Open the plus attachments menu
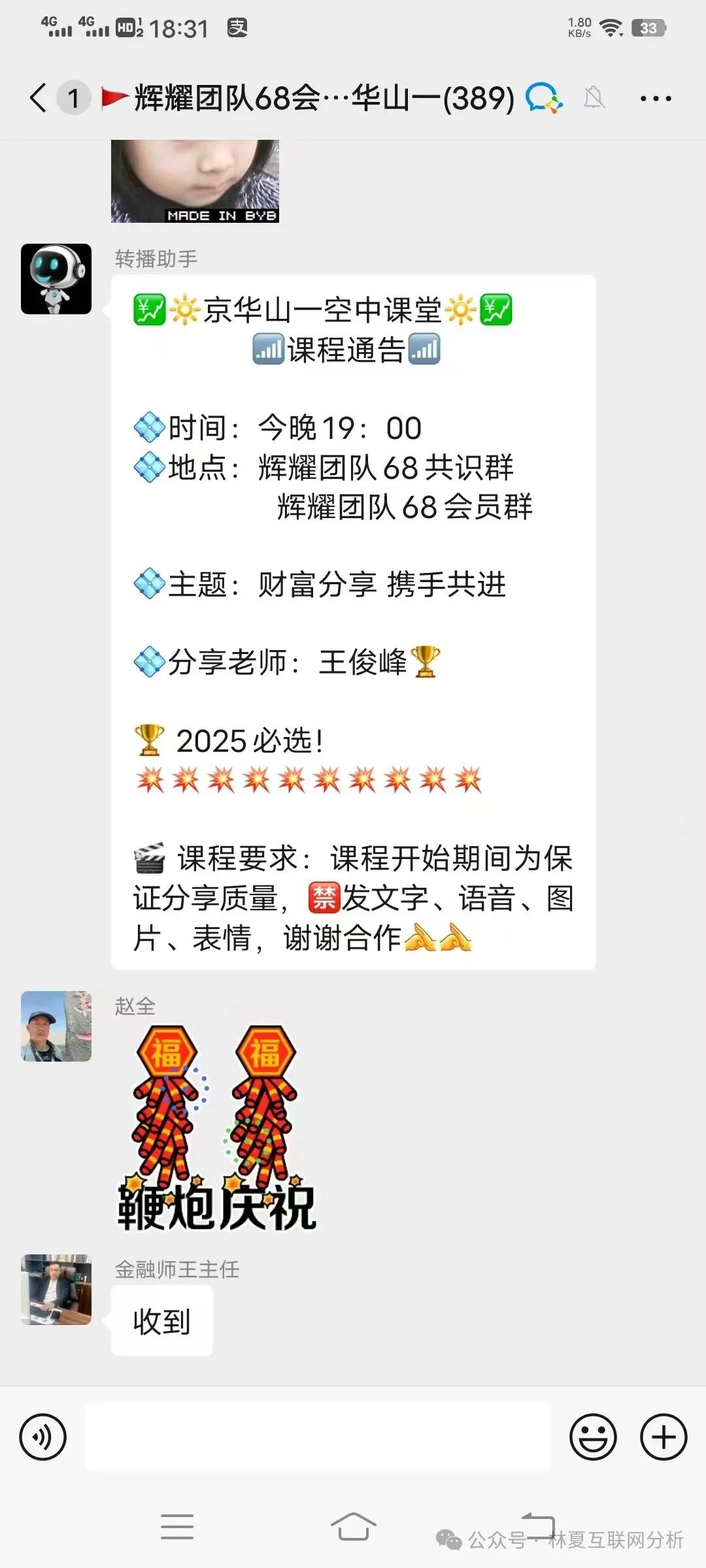Image resolution: width=706 pixels, height=1568 pixels. click(x=664, y=1437)
